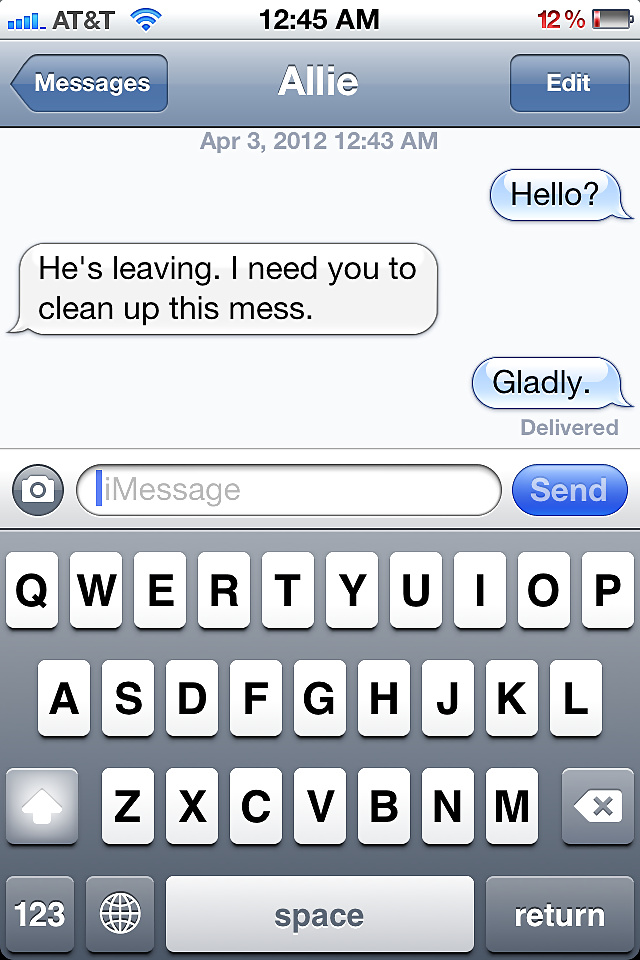This screenshot has height=960, width=640.
Task: Send the message
Action: pos(569,490)
